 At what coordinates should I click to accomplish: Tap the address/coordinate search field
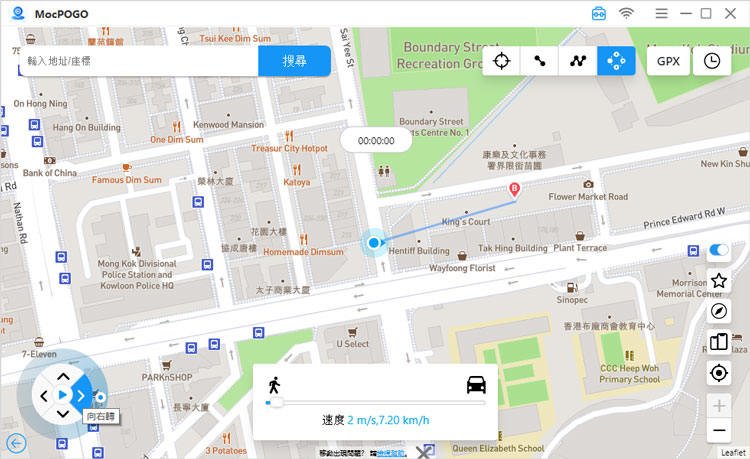(x=135, y=61)
